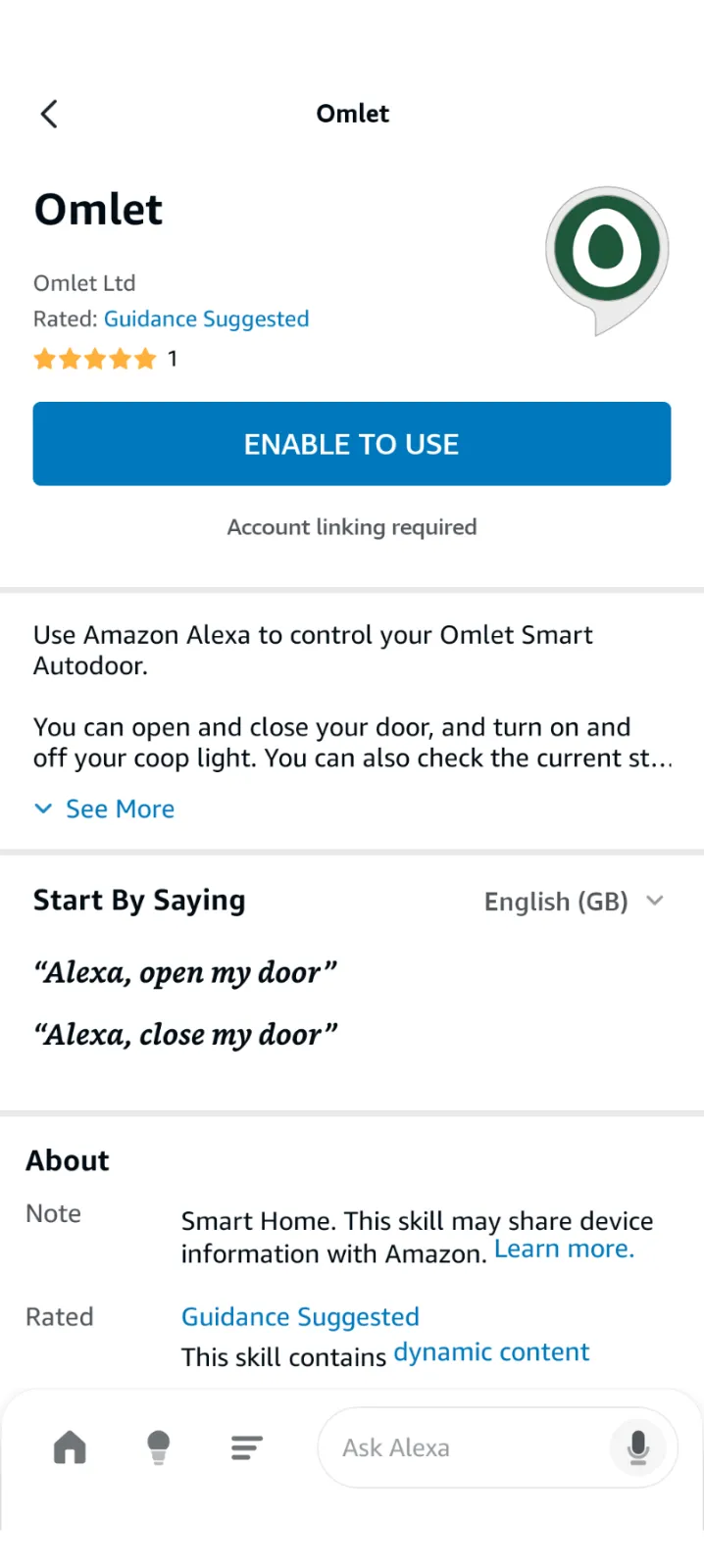Image resolution: width=704 pixels, height=1568 pixels.
Task: Go back using the top-left arrow
Action: point(49,114)
